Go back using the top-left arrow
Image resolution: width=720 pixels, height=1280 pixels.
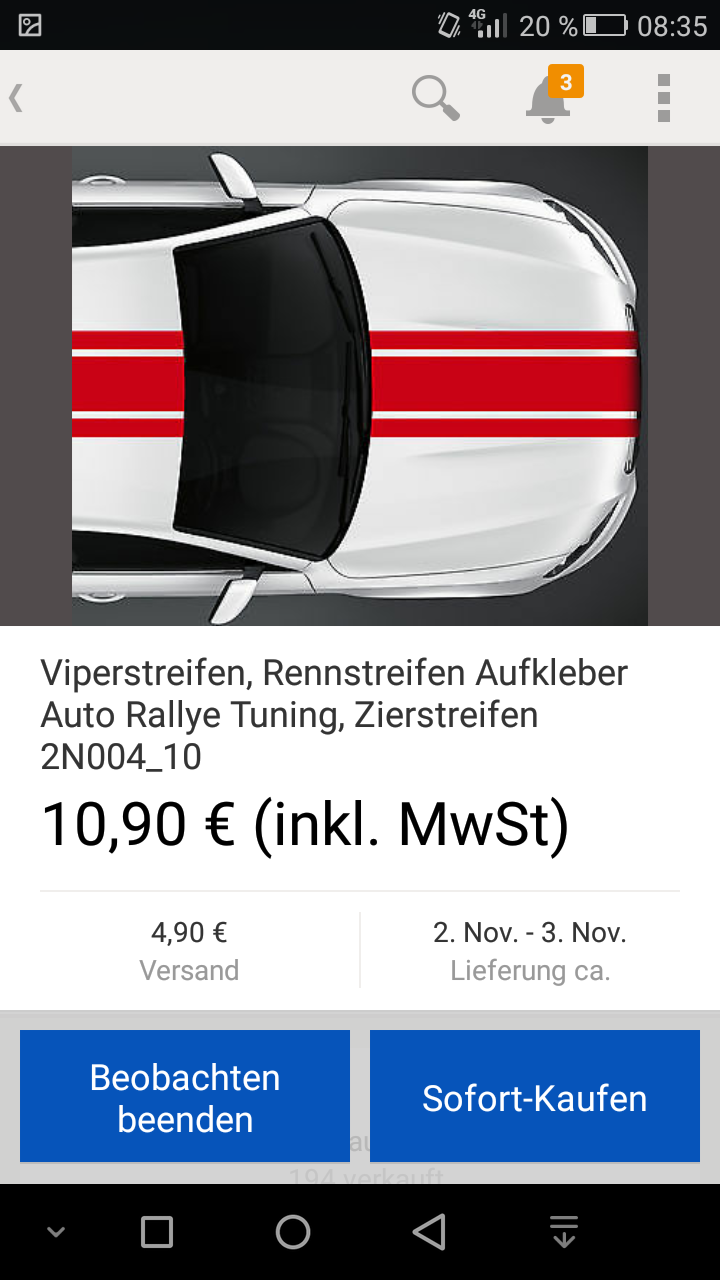17,98
